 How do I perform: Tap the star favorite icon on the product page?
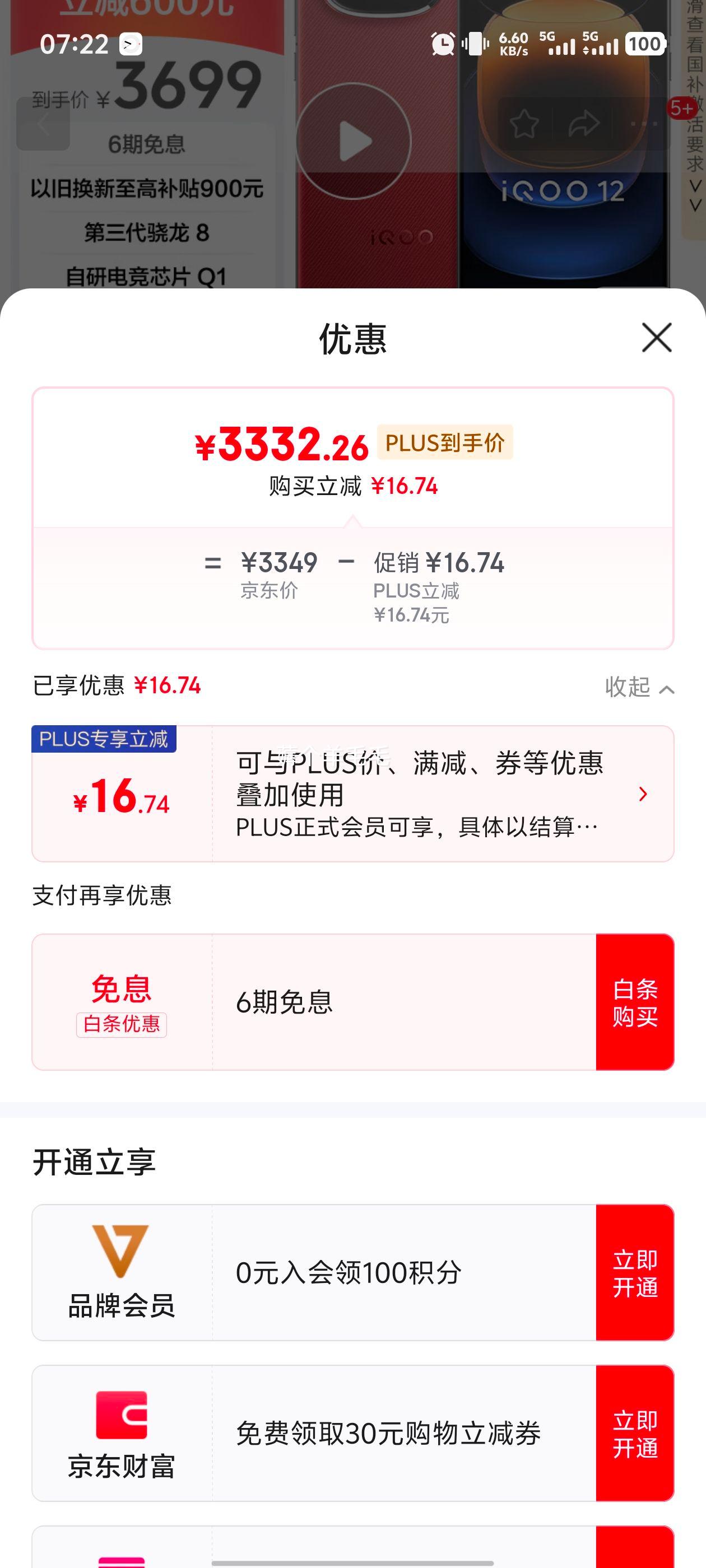click(525, 123)
